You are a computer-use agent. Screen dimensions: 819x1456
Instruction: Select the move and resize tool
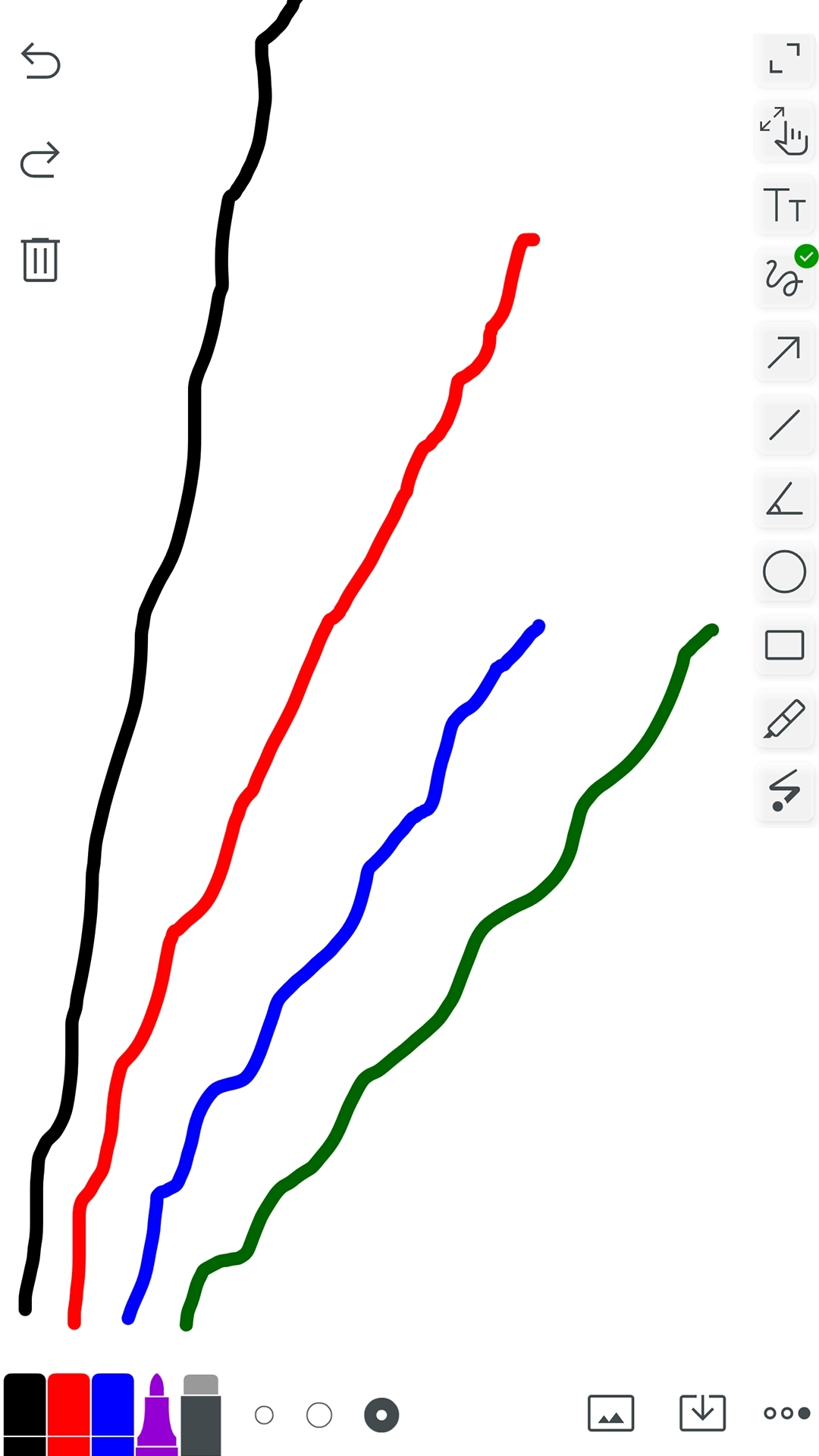click(x=784, y=131)
